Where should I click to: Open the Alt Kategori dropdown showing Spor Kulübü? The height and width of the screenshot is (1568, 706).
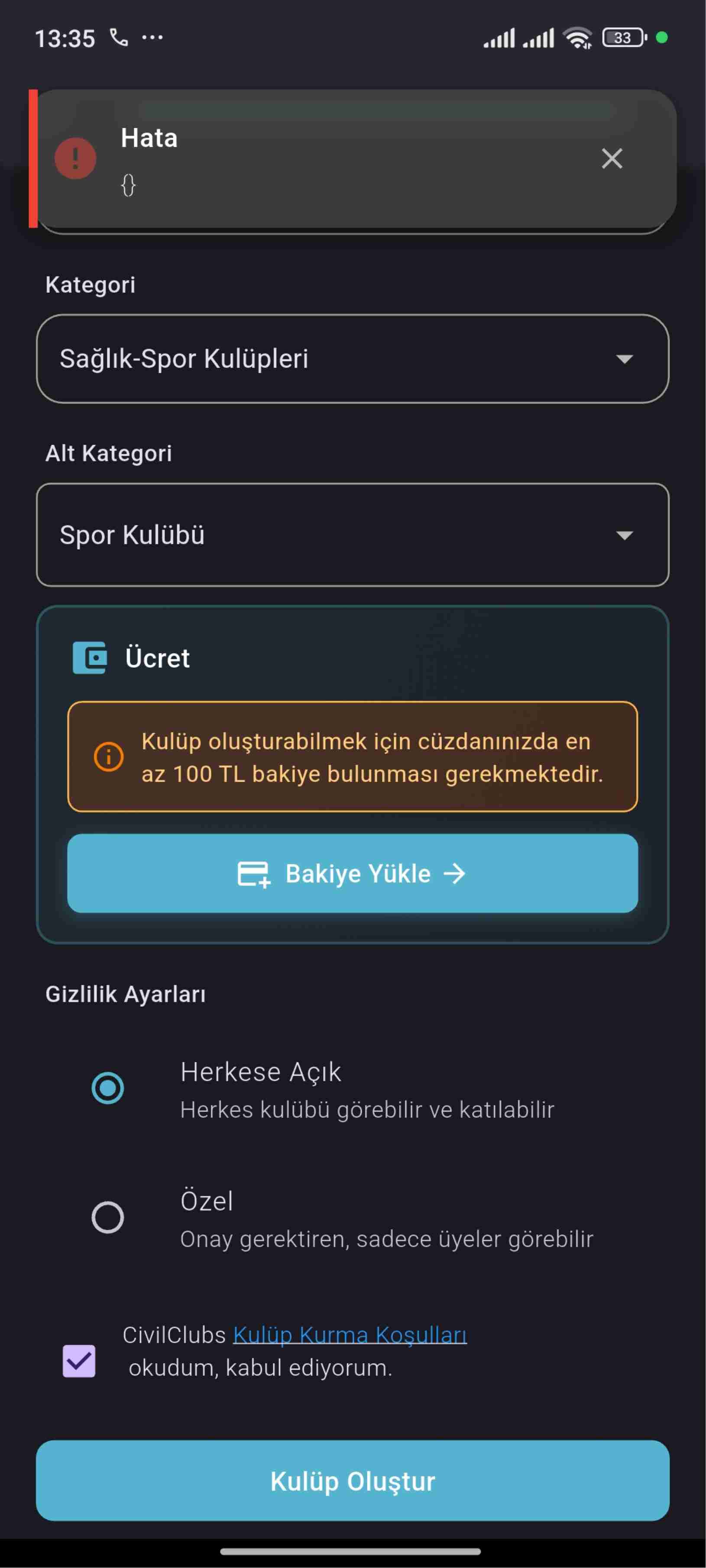(353, 534)
